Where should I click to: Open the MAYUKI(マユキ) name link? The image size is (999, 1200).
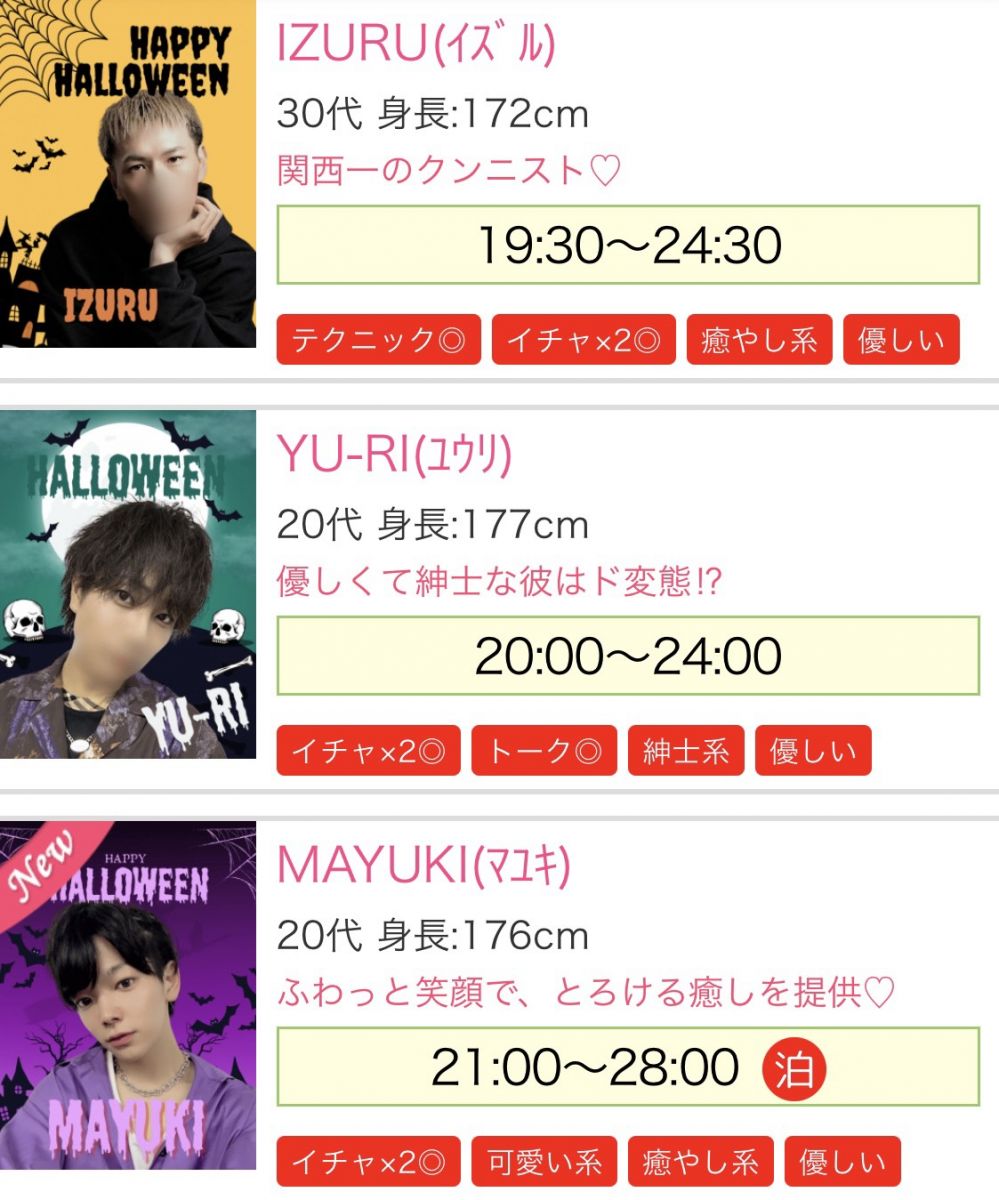tap(423, 866)
